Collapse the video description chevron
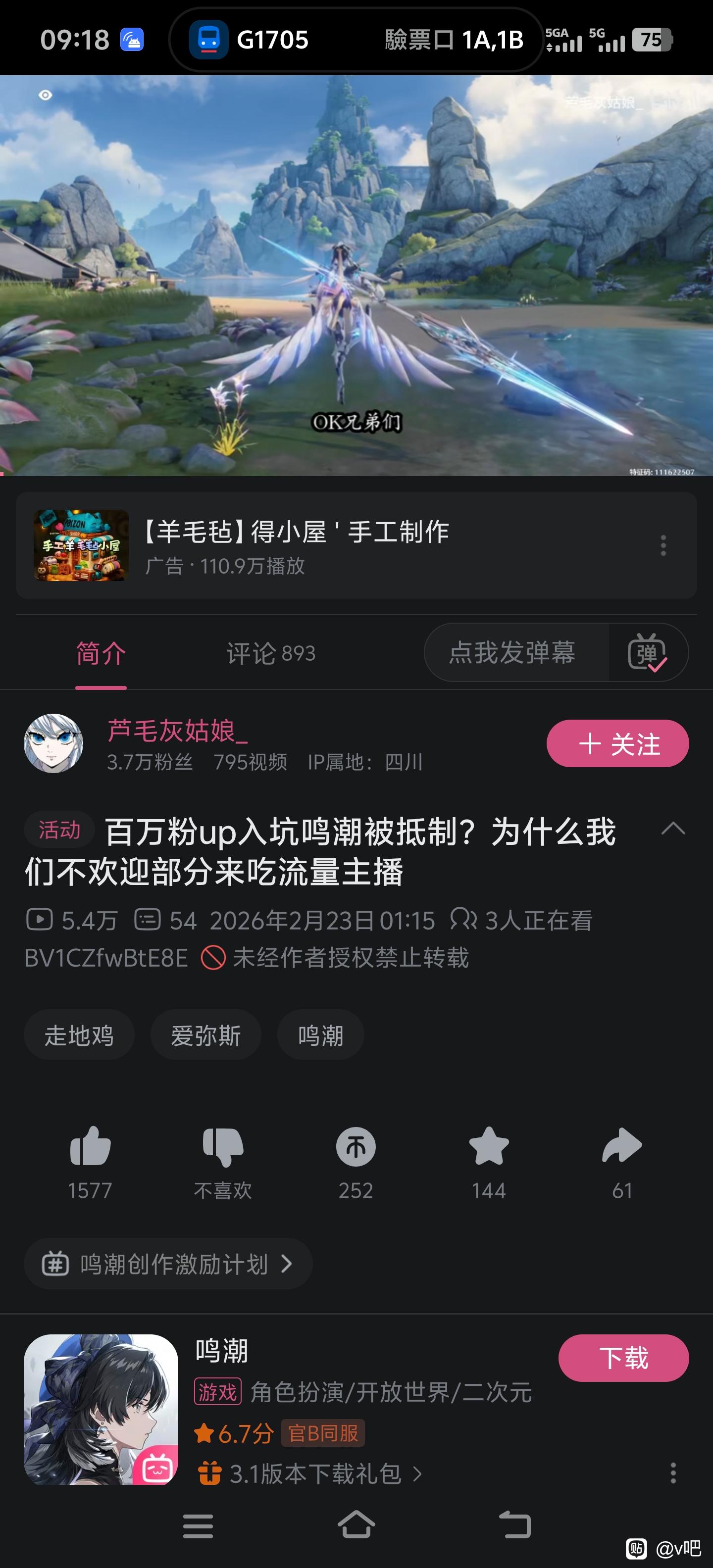This screenshot has width=713, height=1568. click(x=673, y=829)
